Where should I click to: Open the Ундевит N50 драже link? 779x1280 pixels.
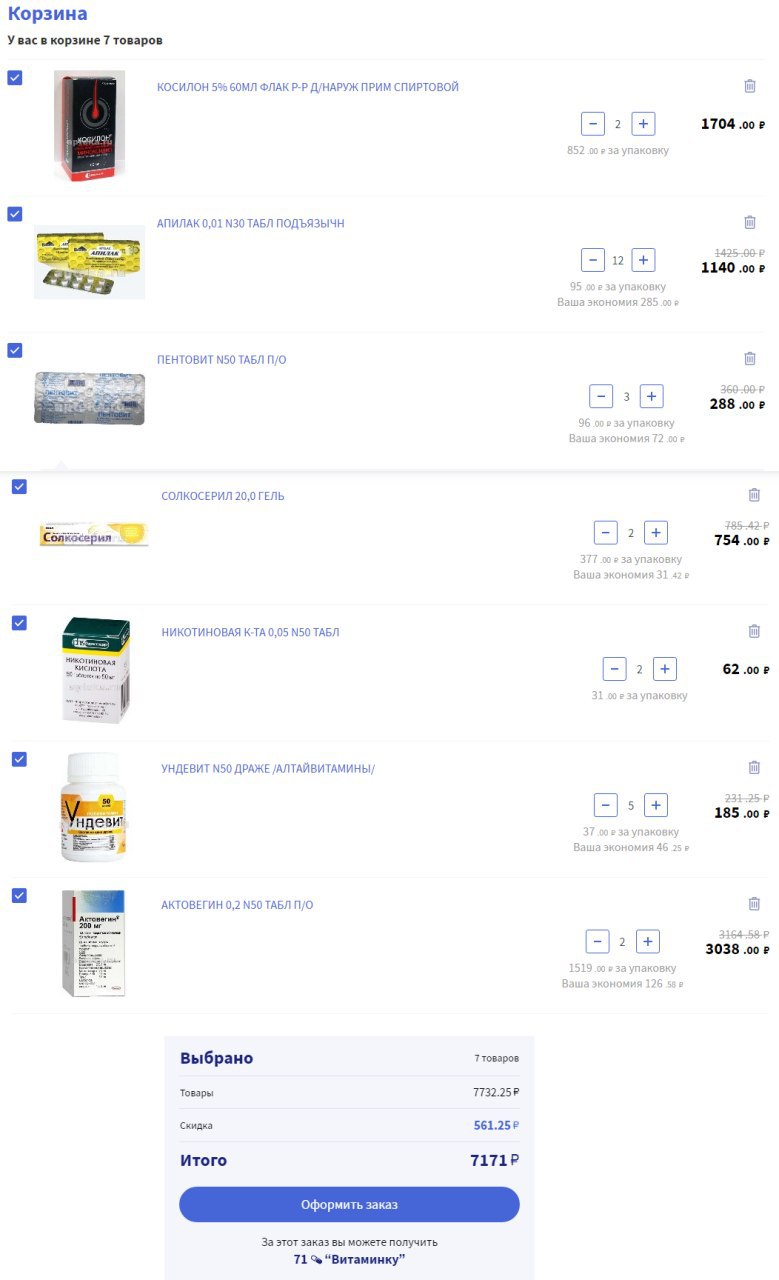[268, 769]
